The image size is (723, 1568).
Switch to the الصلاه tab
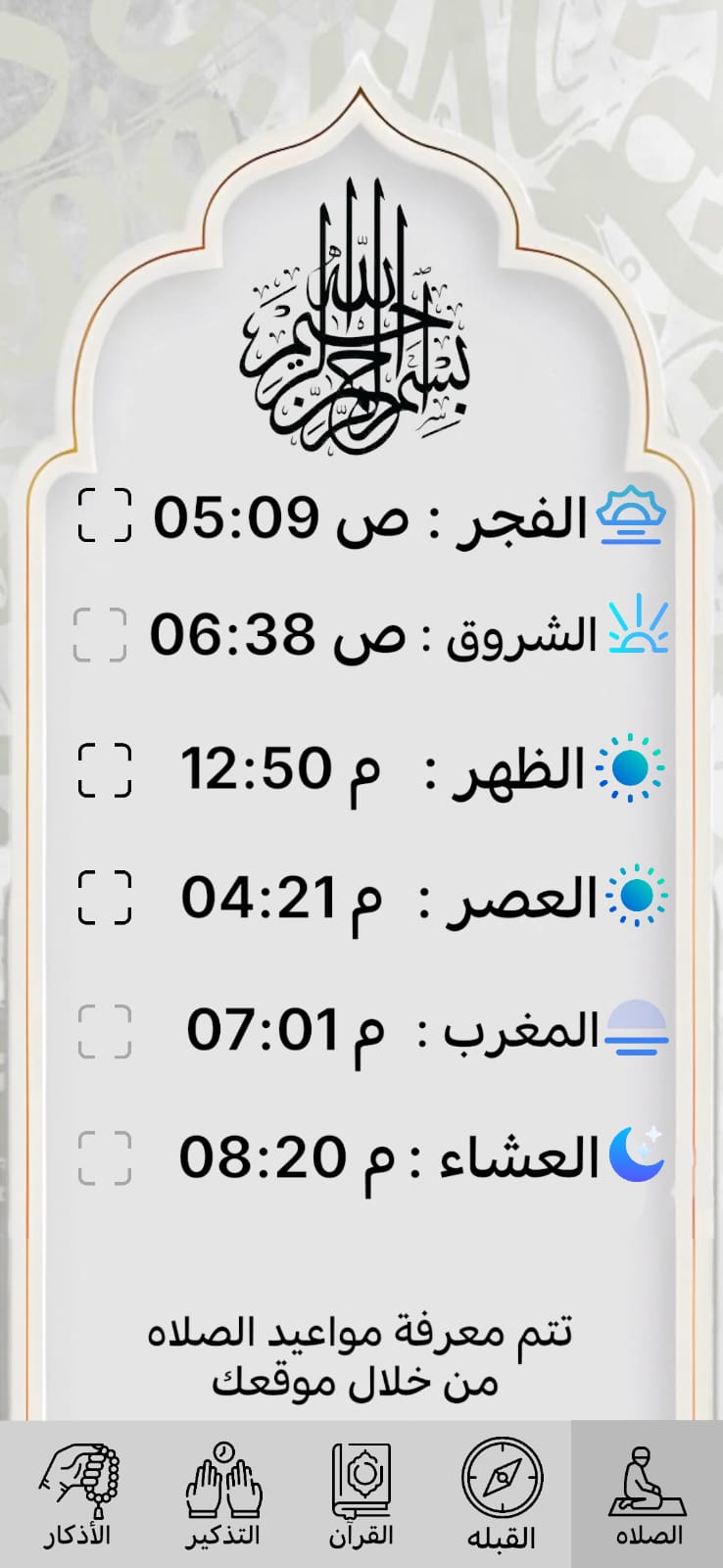(648, 1494)
